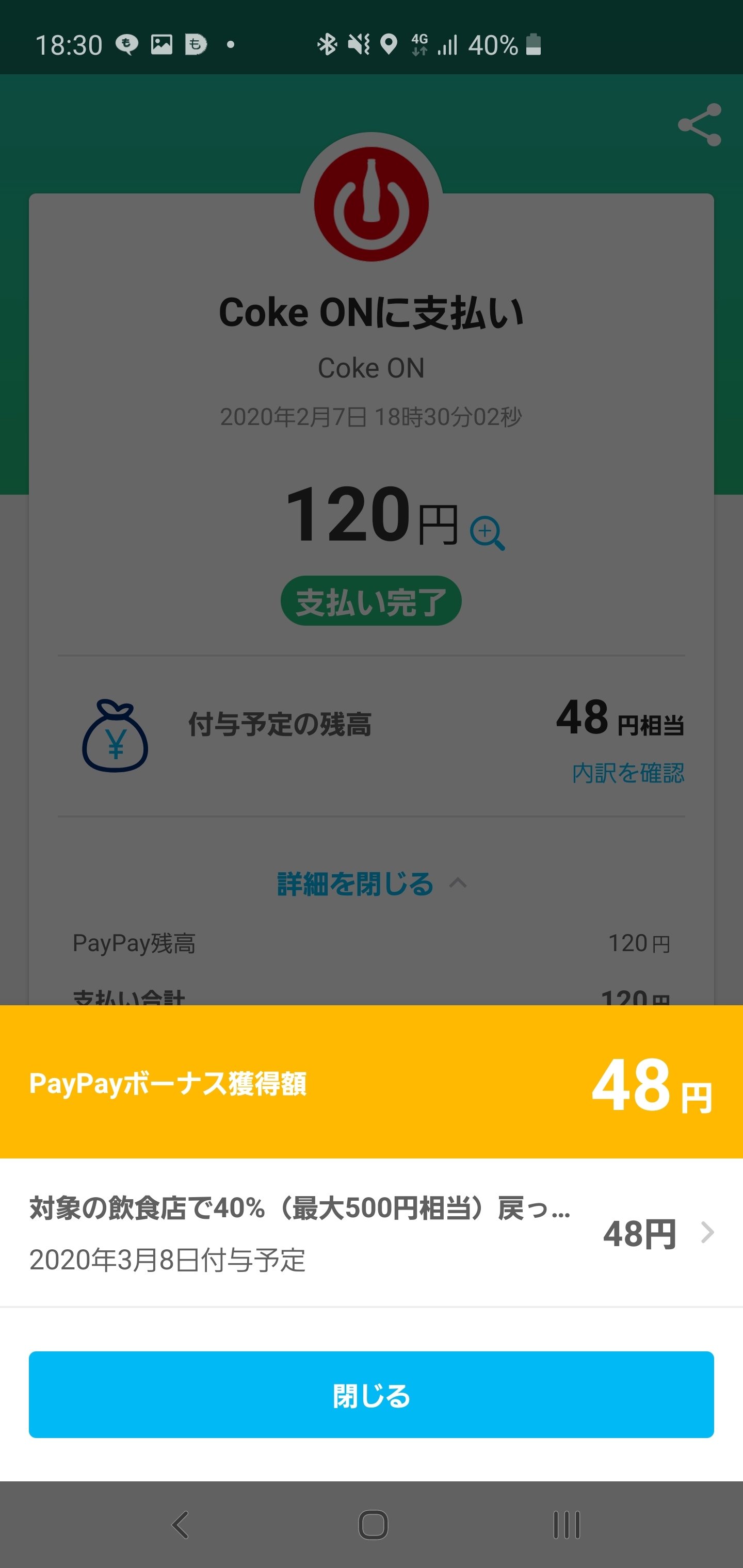Open the recent apps overview
The width and height of the screenshot is (743, 1568).
(567, 1525)
